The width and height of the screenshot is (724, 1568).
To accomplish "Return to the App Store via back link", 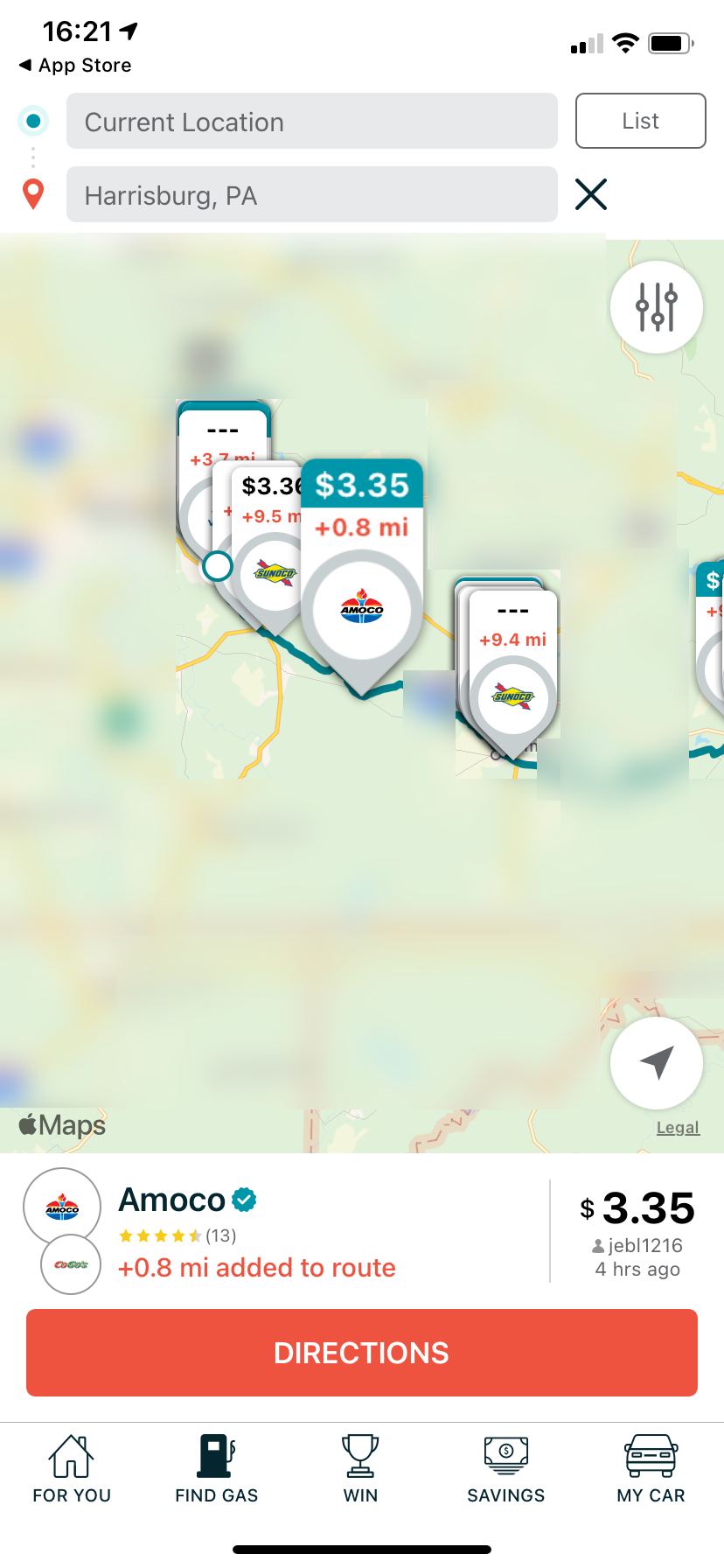I will tap(73, 65).
